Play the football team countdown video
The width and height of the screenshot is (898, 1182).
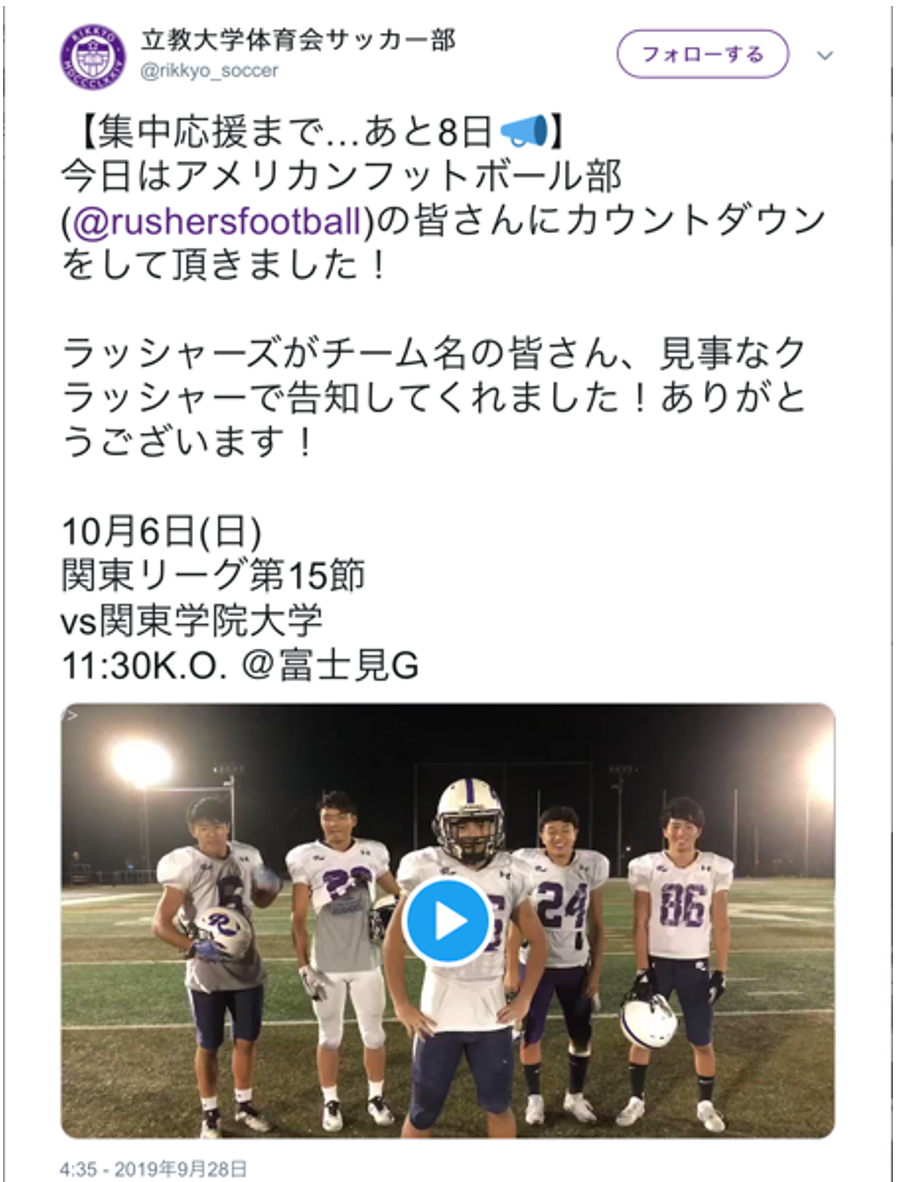point(447,921)
